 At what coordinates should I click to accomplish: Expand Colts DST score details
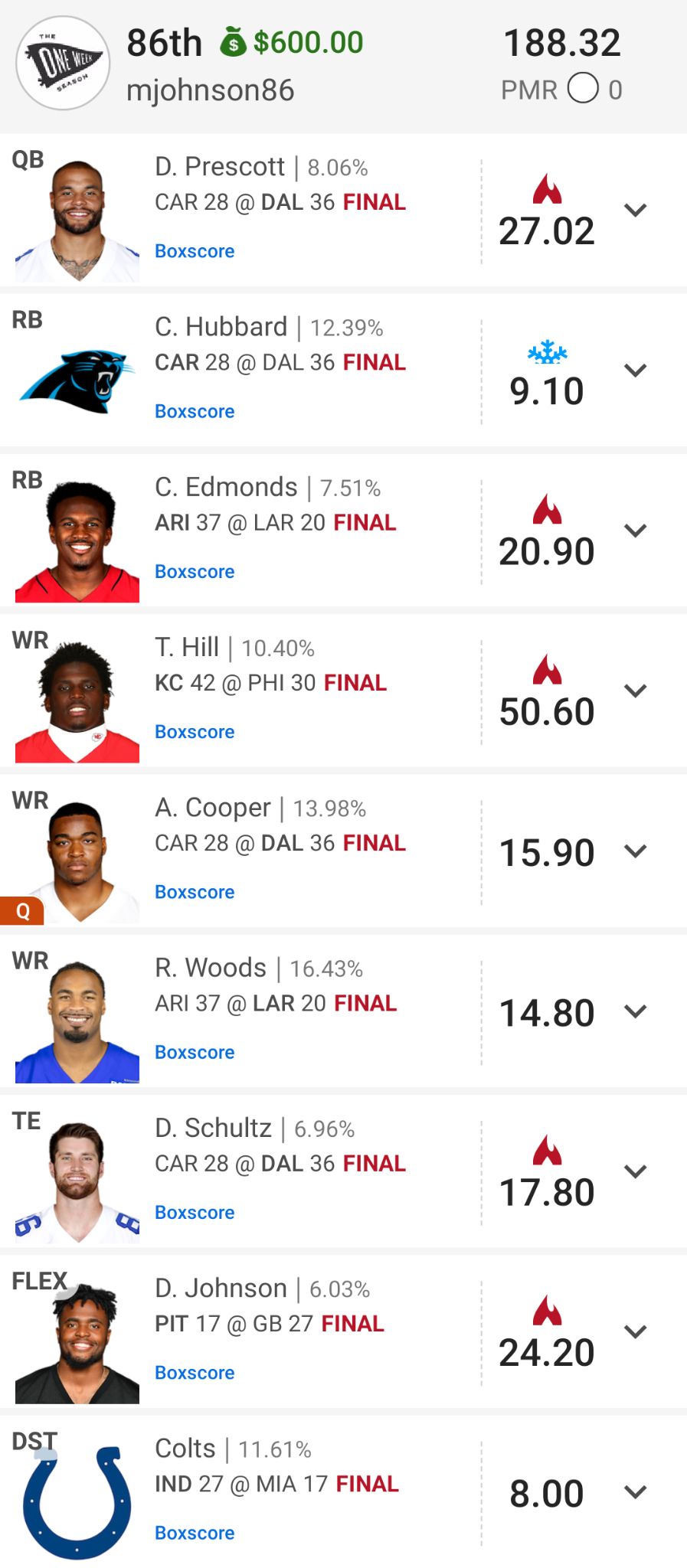[x=635, y=1492]
